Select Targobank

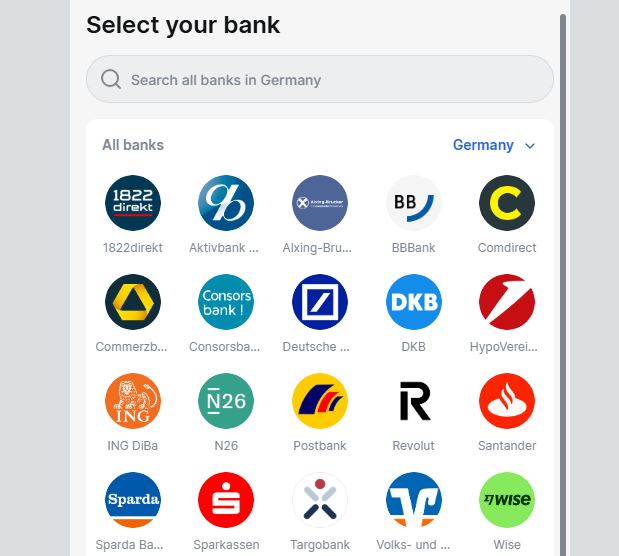click(320, 500)
